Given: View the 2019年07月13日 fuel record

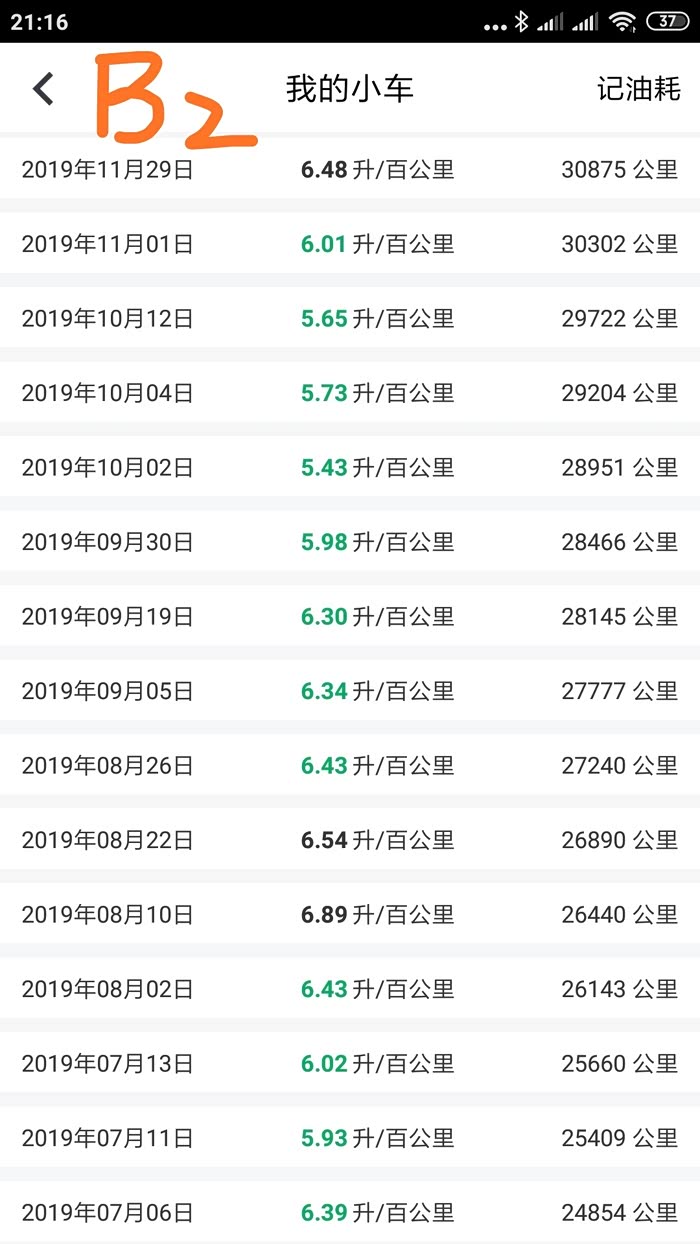Looking at the screenshot, I should pyautogui.click(x=350, y=1064).
